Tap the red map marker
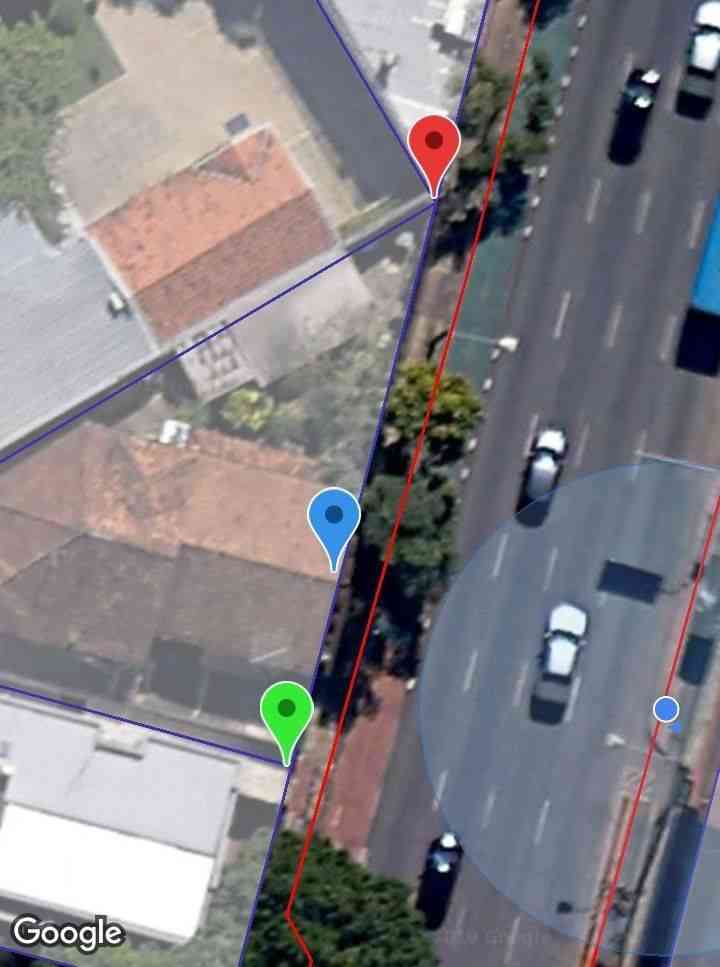This screenshot has width=720, height=967. [434, 147]
